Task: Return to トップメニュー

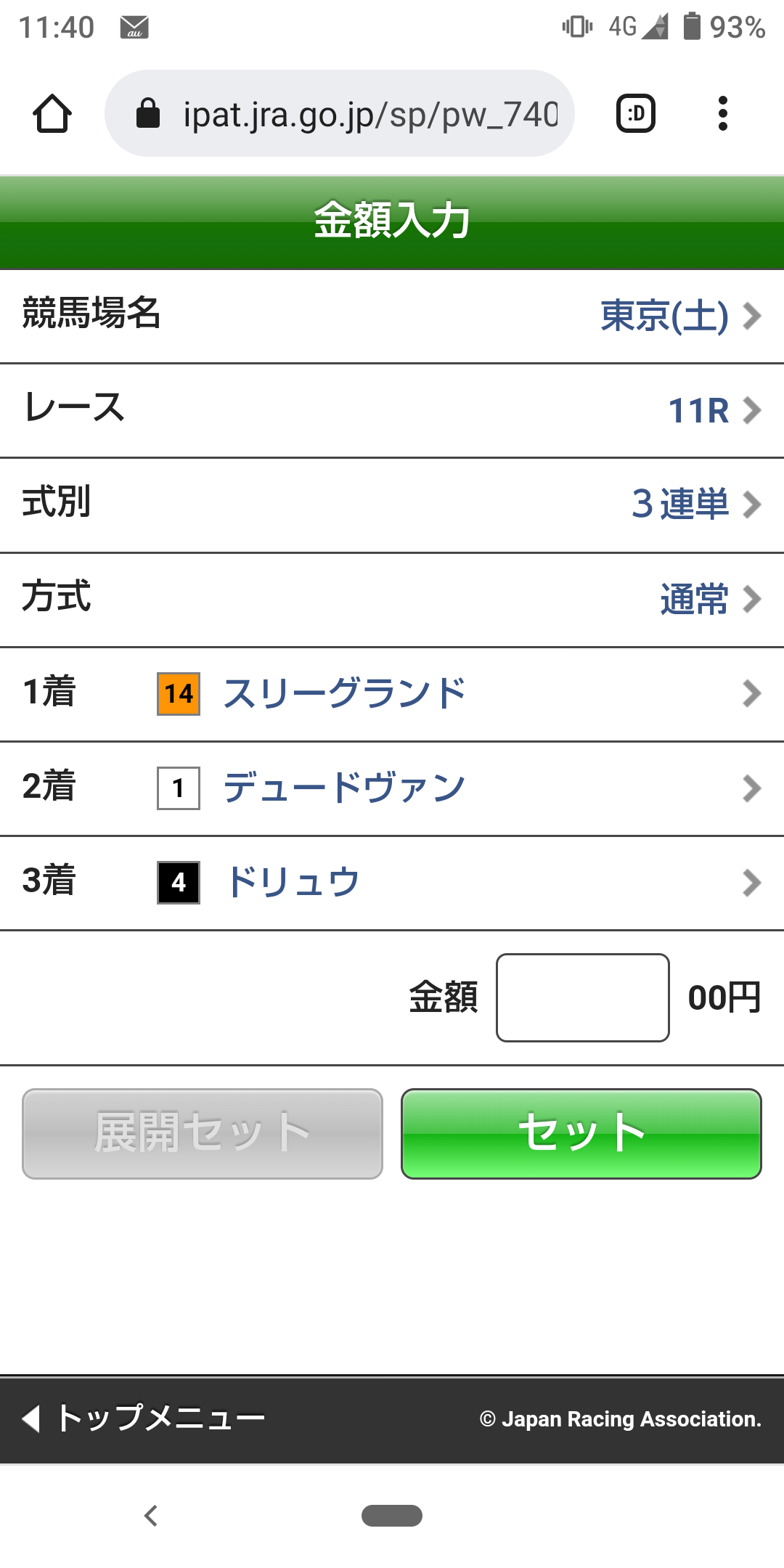Action: pos(145,1418)
